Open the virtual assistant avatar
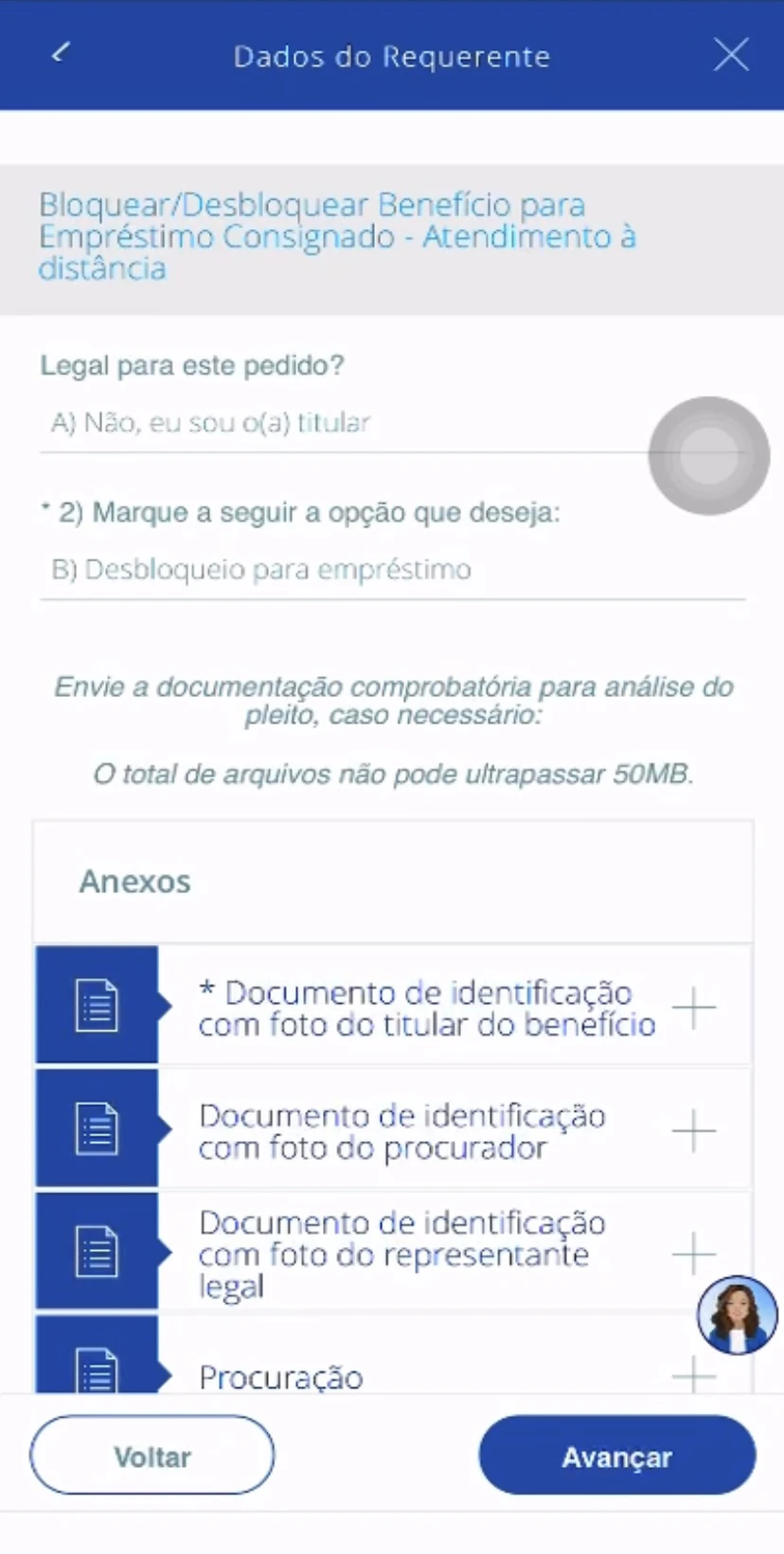784x1554 pixels. click(738, 1314)
